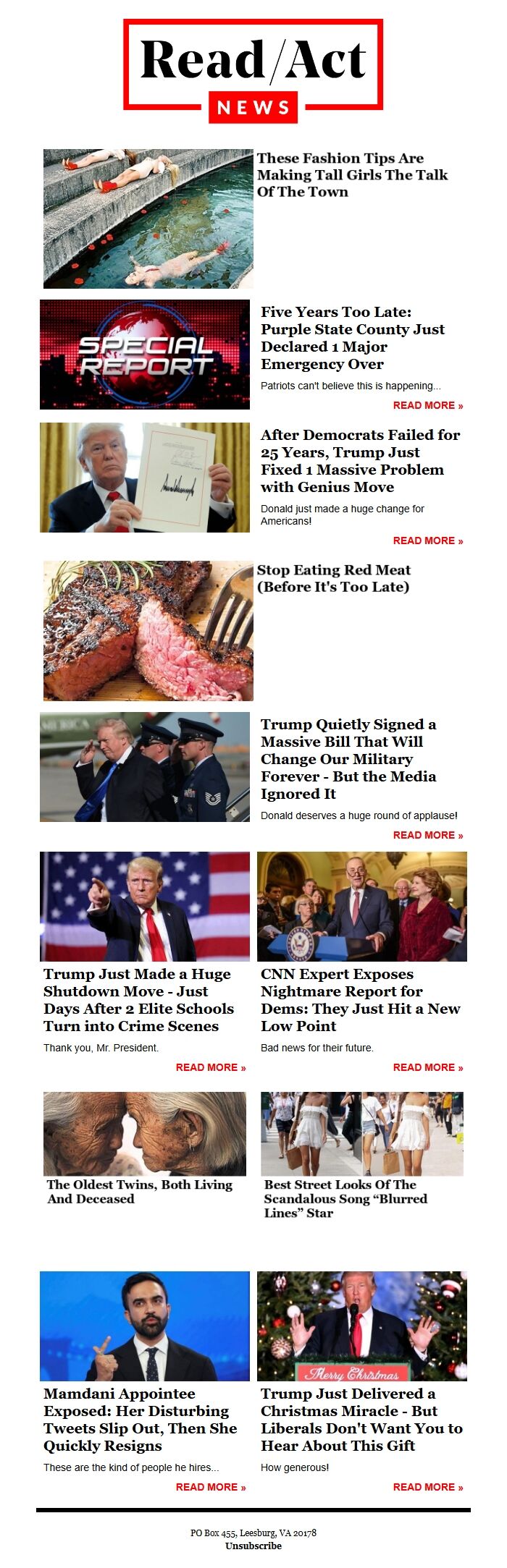View the Oldest Twins photo story
This screenshot has height=1568, width=507.
point(144,1134)
